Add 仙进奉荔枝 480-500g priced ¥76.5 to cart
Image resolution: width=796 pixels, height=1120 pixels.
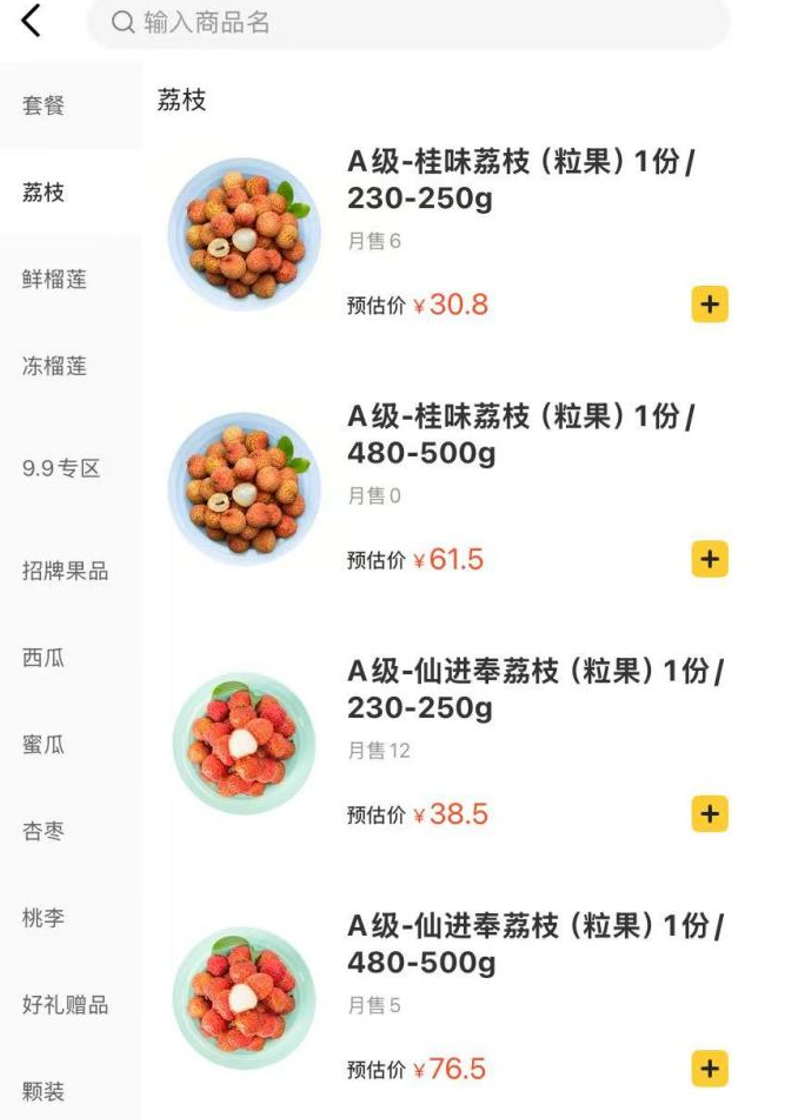(x=709, y=1069)
